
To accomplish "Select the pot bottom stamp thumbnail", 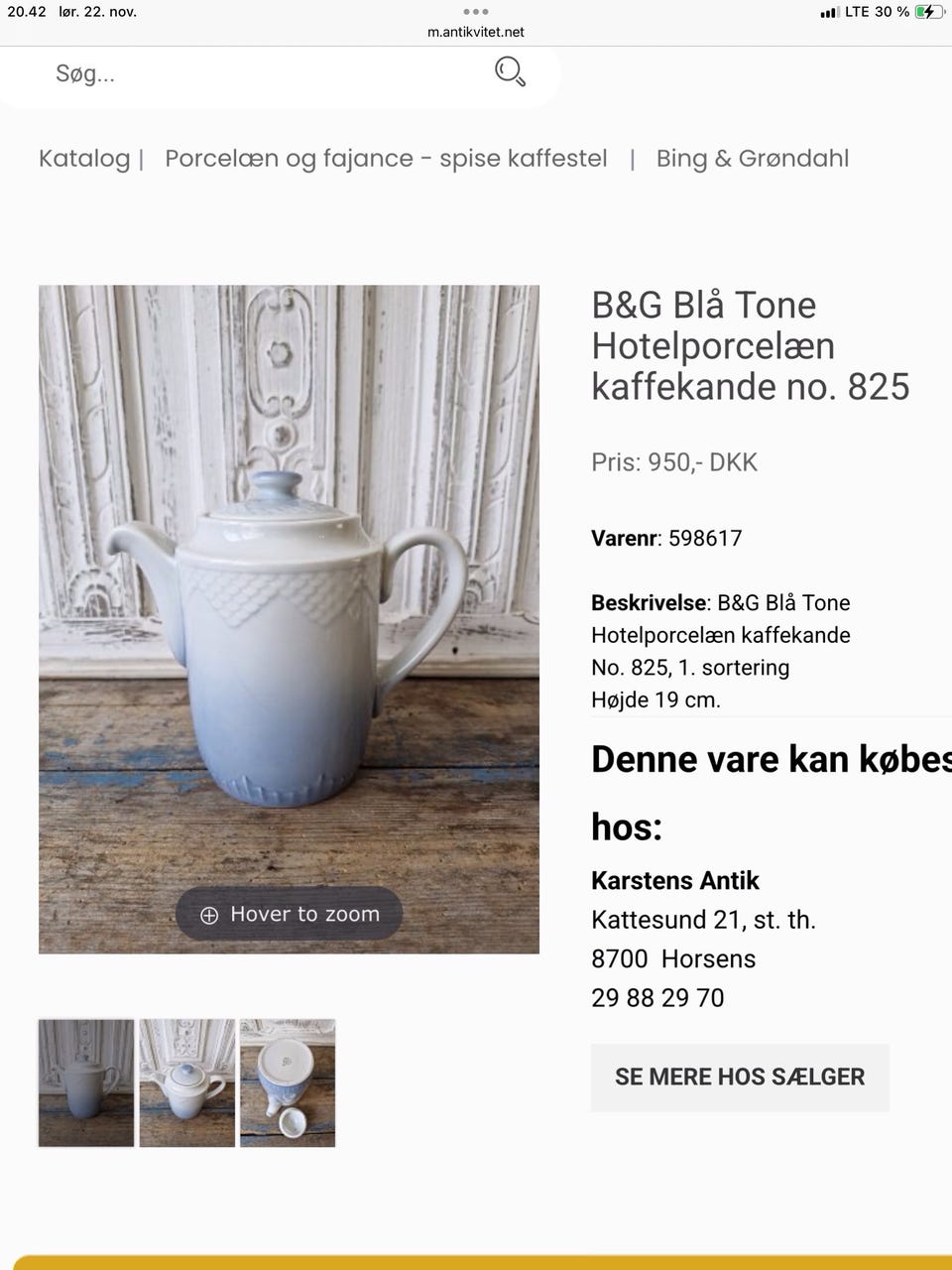I will click(288, 1082).
